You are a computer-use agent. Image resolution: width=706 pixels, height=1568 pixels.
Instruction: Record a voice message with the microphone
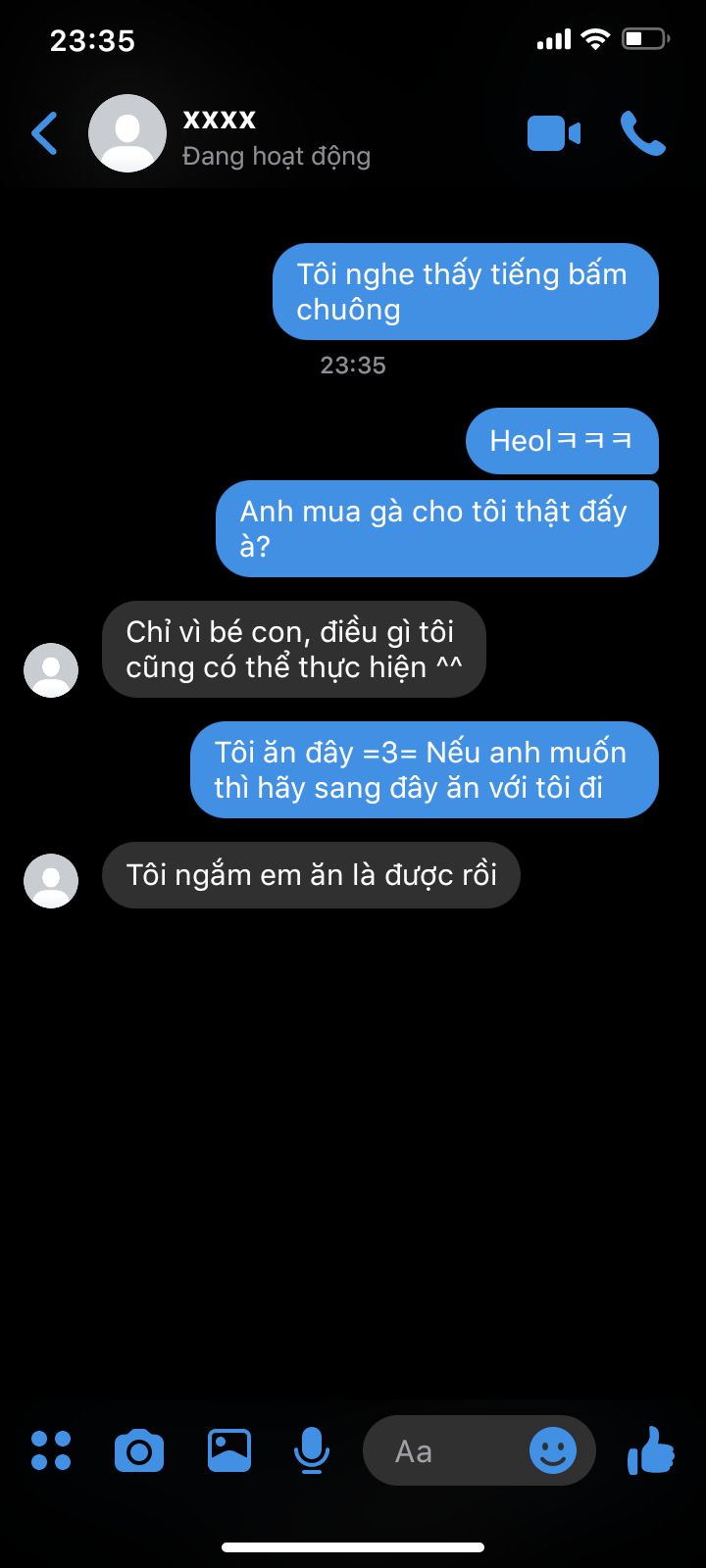pos(312,1450)
